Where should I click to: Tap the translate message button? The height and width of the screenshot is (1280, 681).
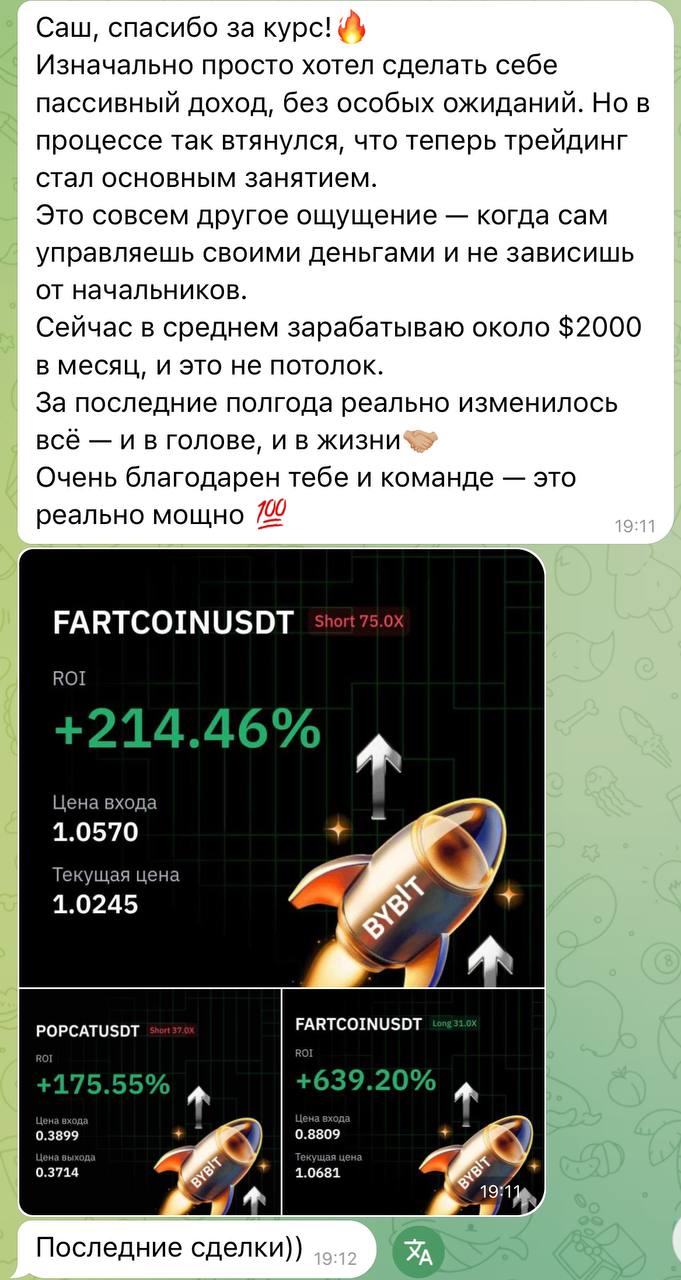pyautogui.click(x=418, y=1252)
